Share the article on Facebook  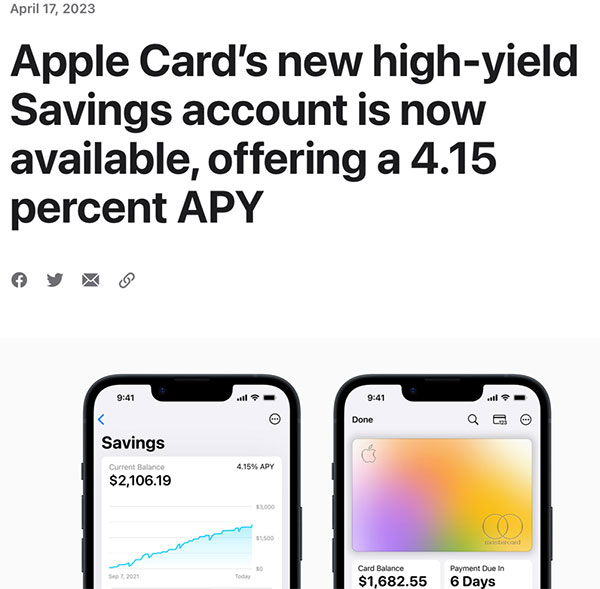click(19, 280)
